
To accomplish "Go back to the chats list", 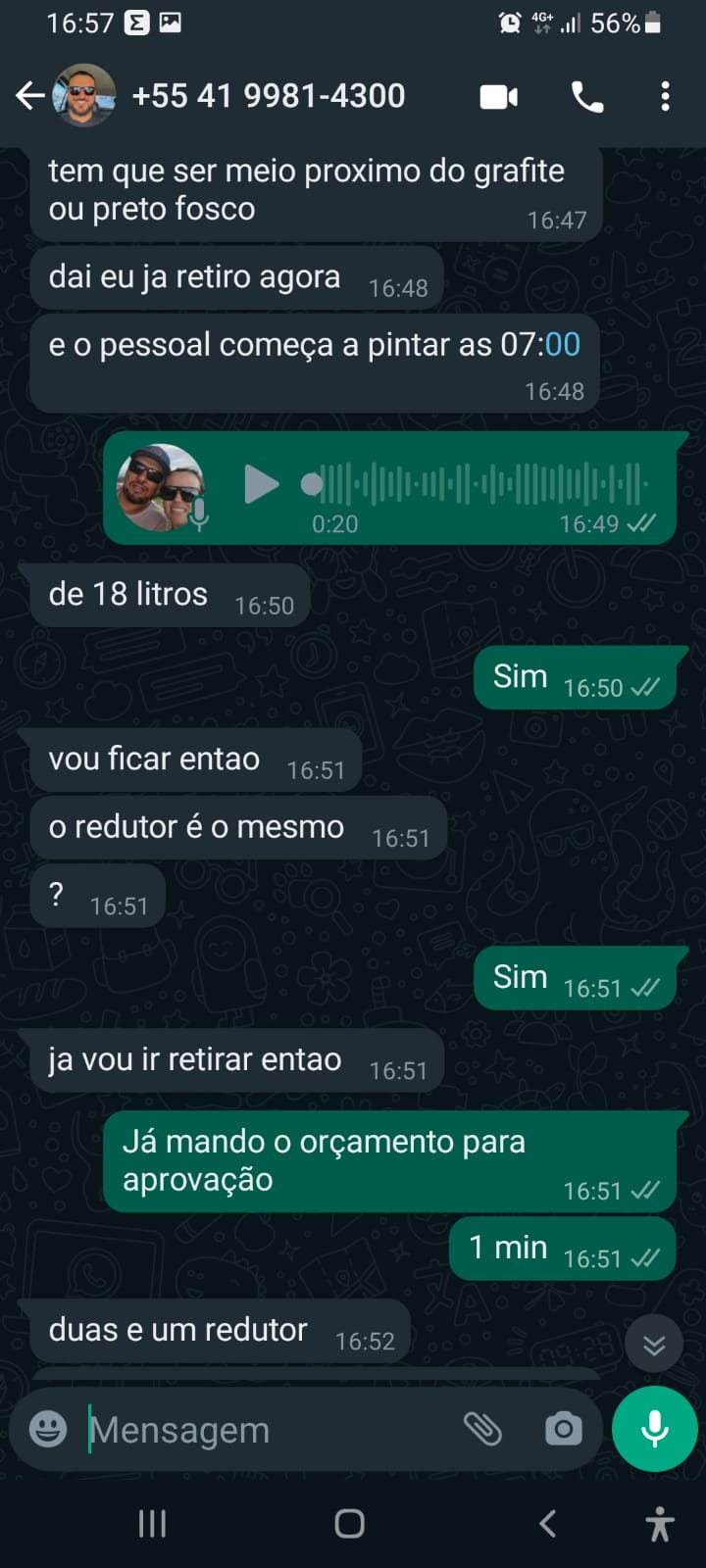I will (x=30, y=96).
